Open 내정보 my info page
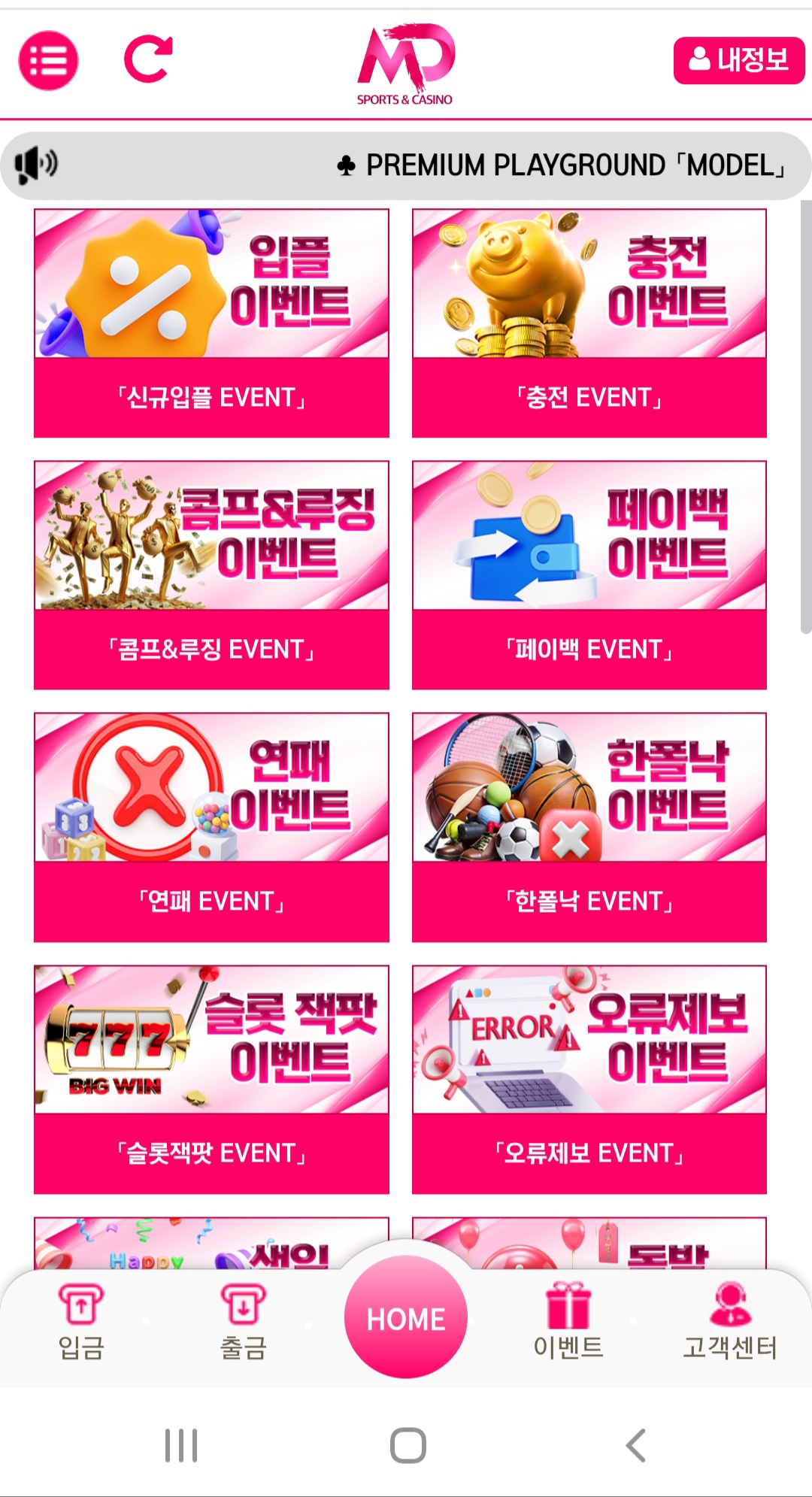Screen dimensions: 812x1497 [739, 60]
